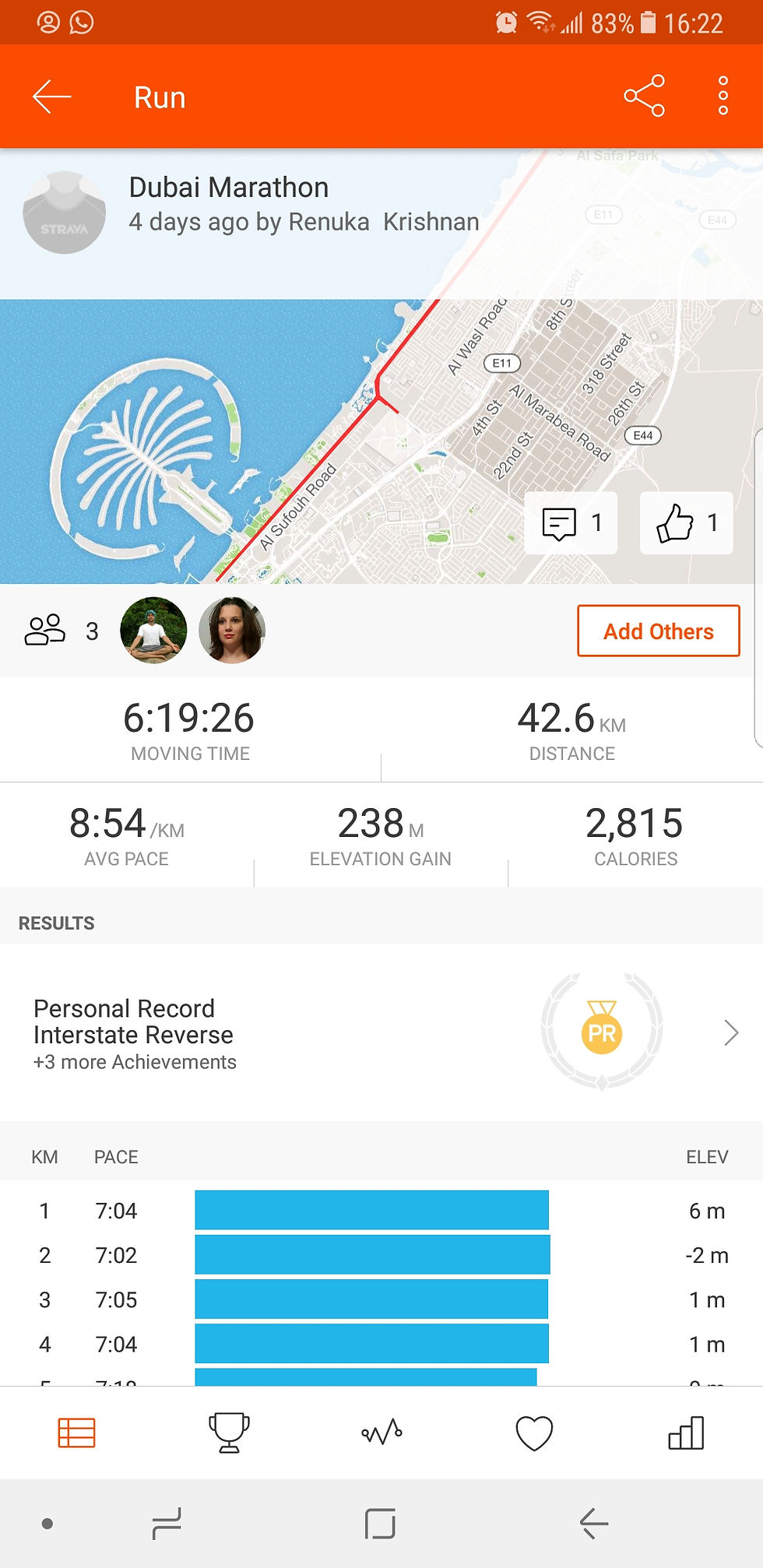The height and width of the screenshot is (1568, 763).
Task: Open the heart rate tab
Action: coord(534,1433)
